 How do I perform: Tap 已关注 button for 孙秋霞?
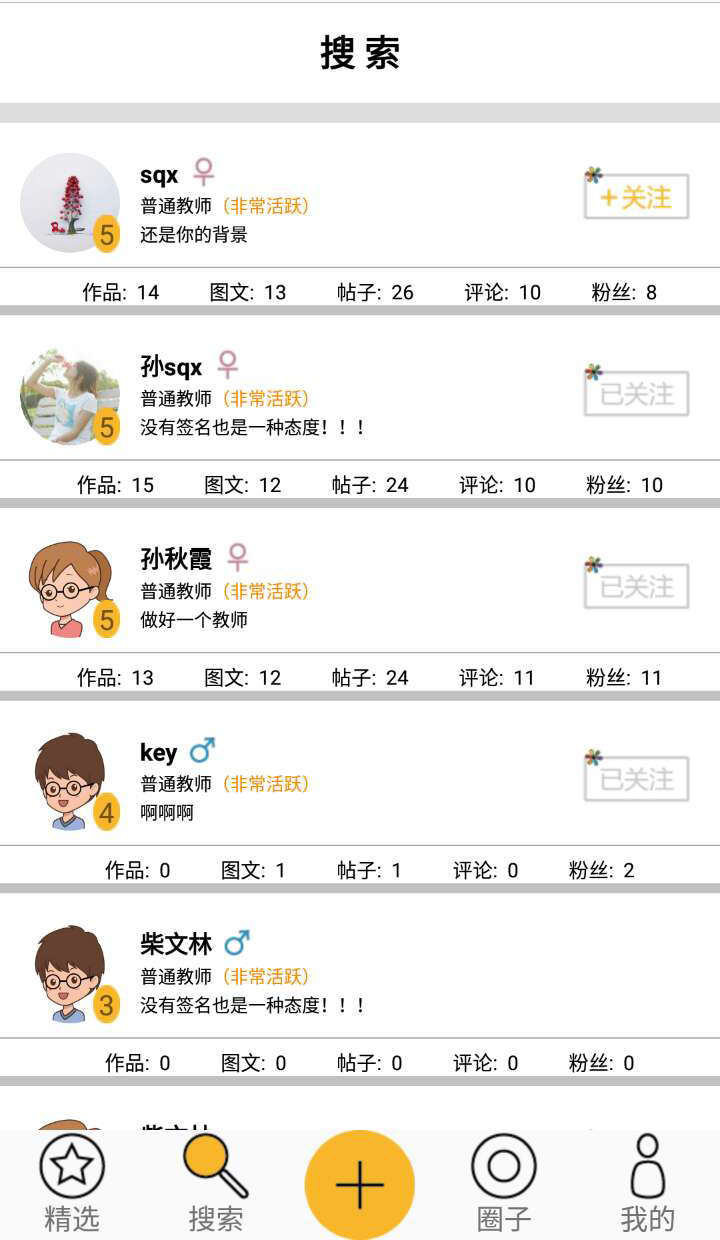point(637,586)
